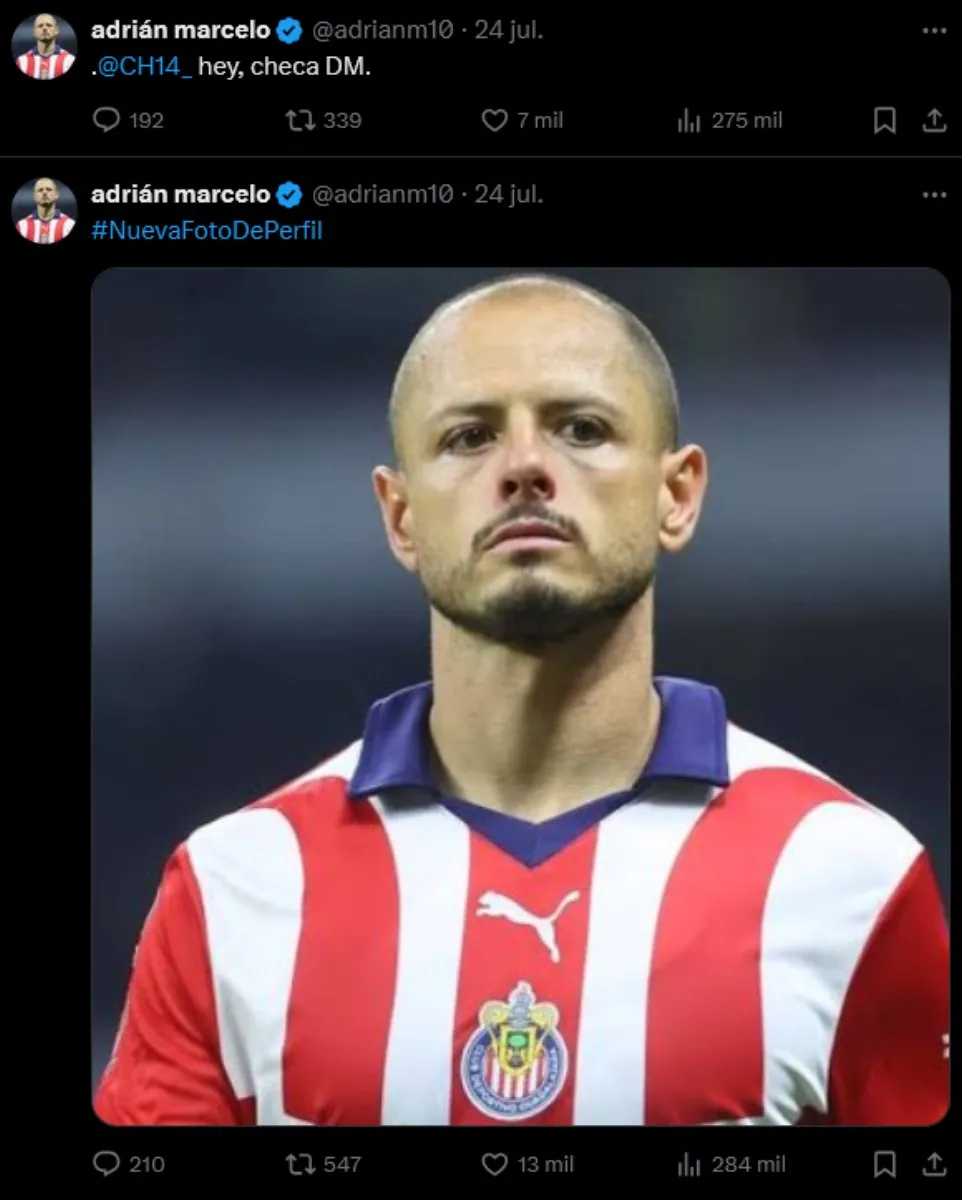Open overflow menu of the 'checa DM' tweet
Image resolution: width=962 pixels, height=1200 pixels.
coord(934,31)
